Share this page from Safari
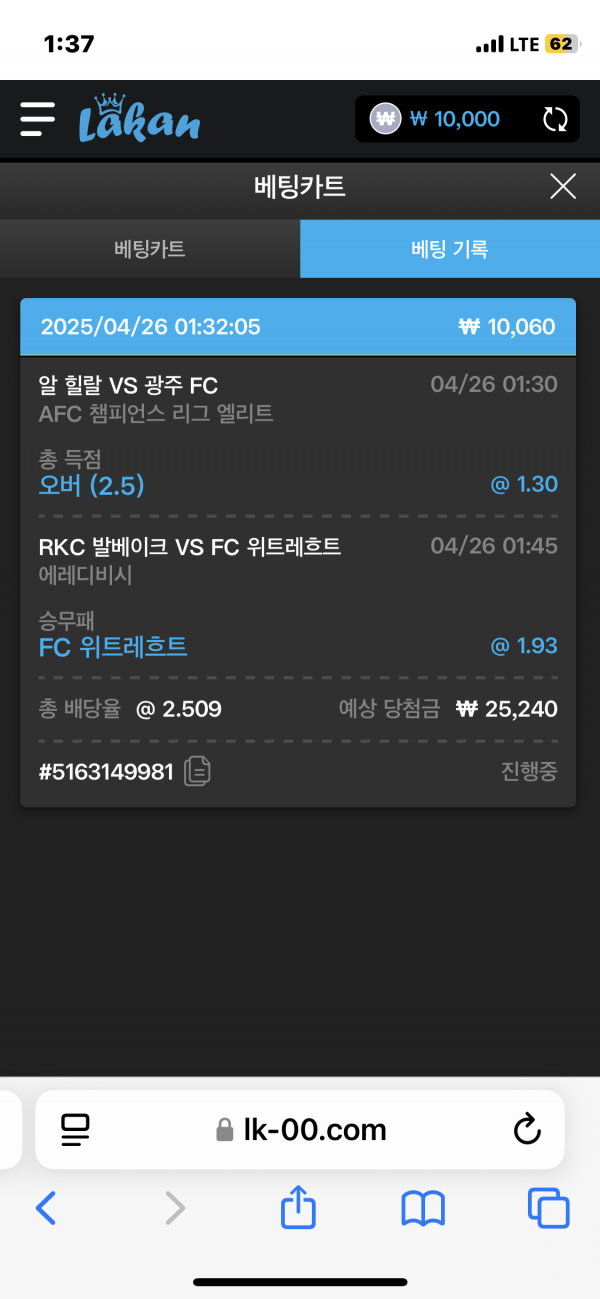Viewport: 600px width, 1299px height. click(298, 1208)
